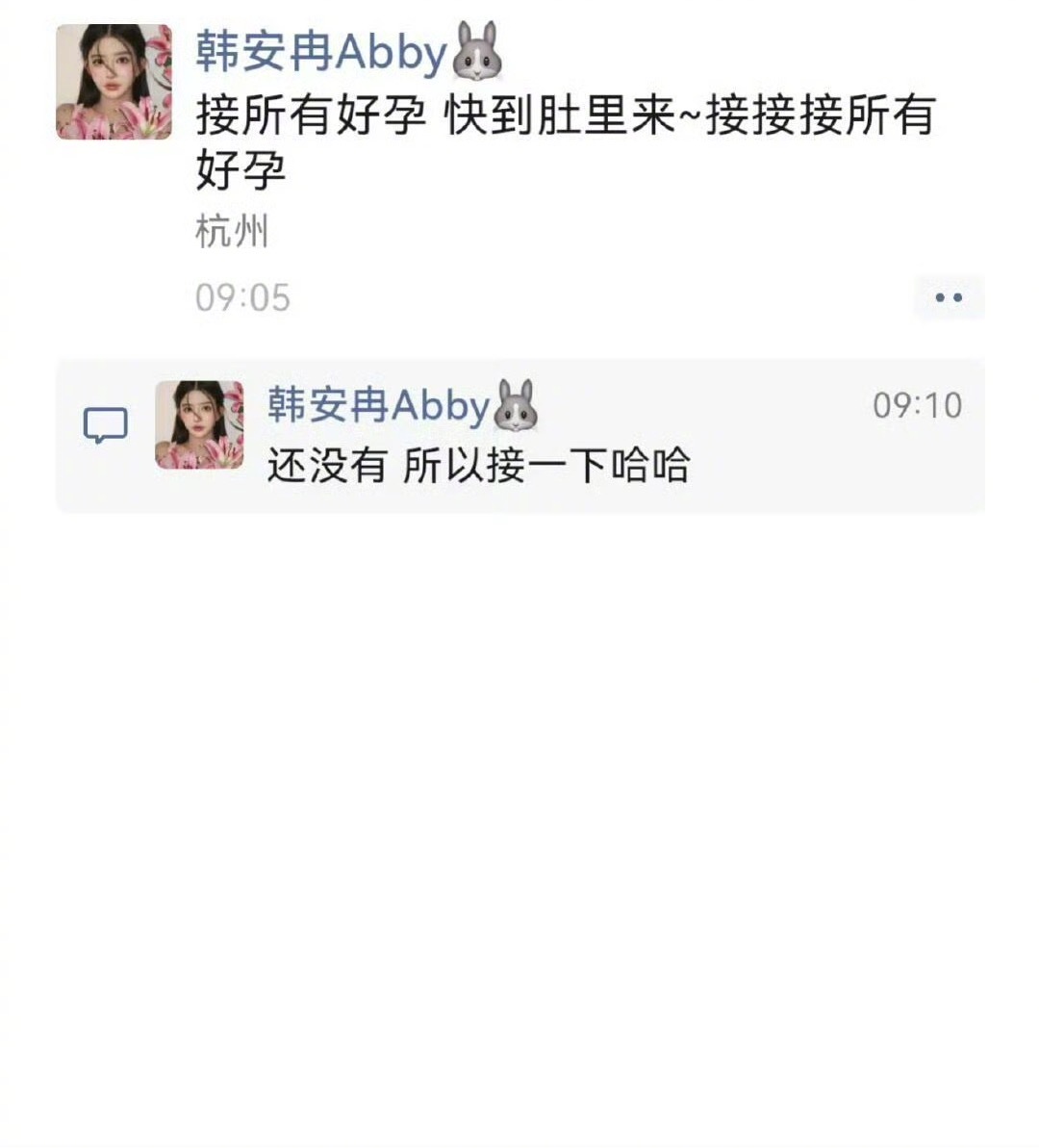Open the two-dot like/comment menu button
Screen dimensions: 1039x1148
tap(949, 297)
